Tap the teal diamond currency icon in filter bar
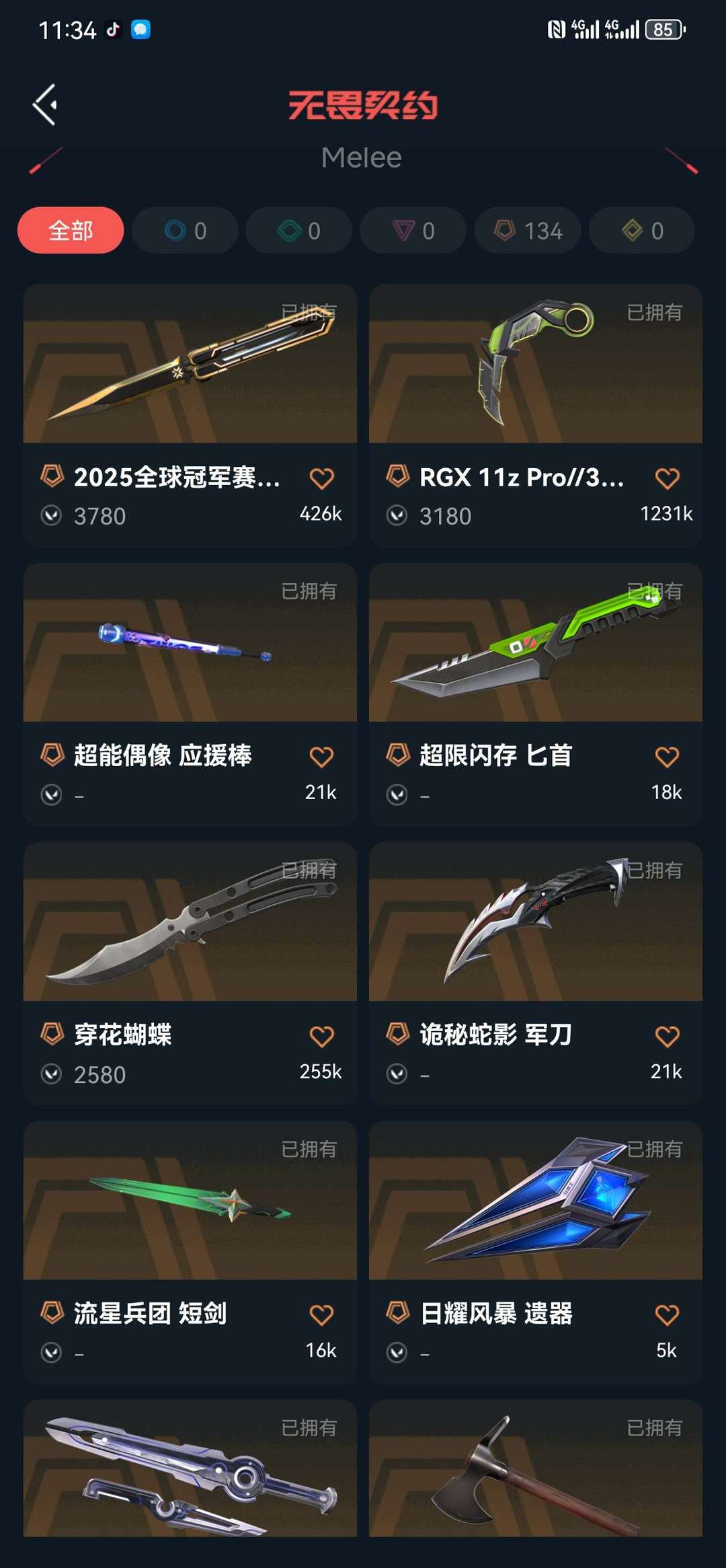 (x=298, y=230)
